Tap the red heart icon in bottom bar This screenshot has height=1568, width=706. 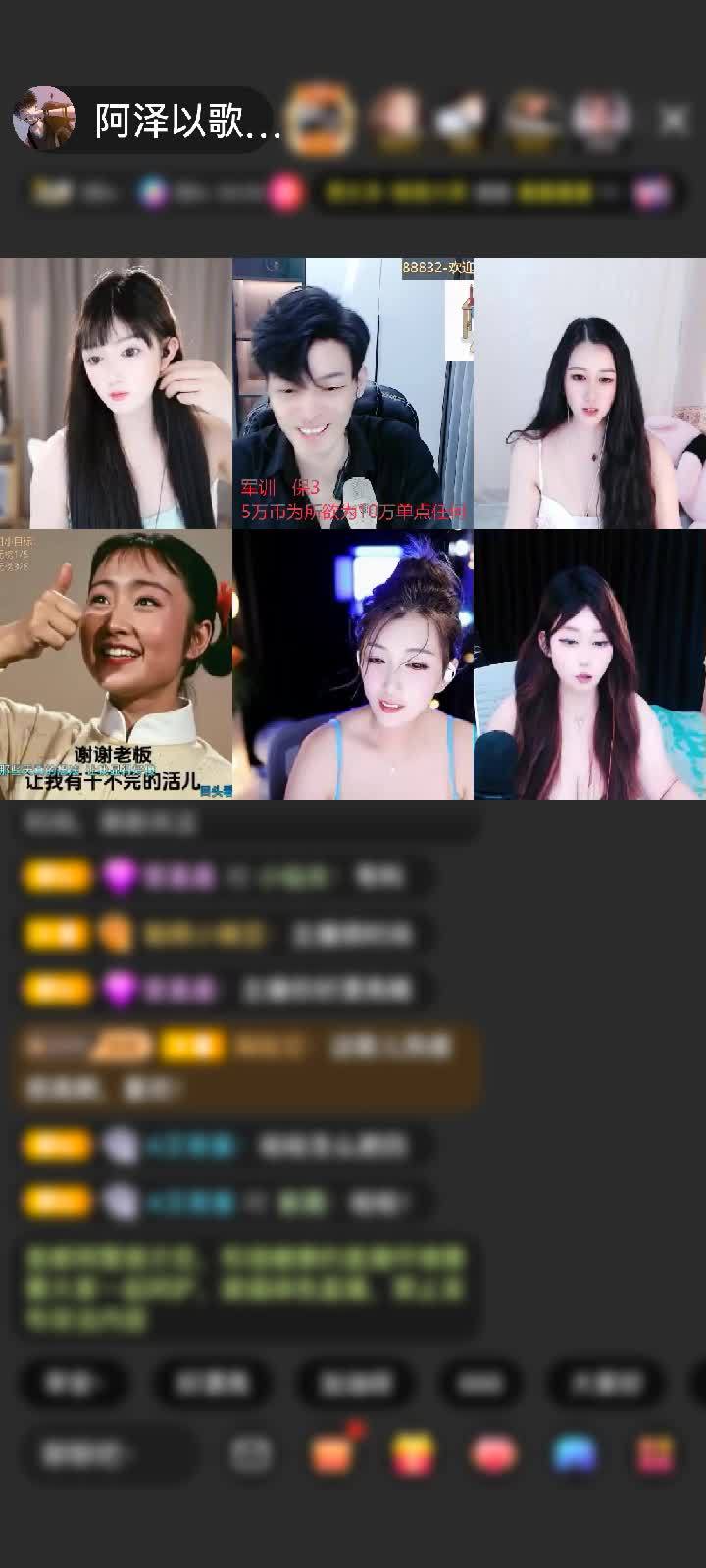coord(493,1453)
